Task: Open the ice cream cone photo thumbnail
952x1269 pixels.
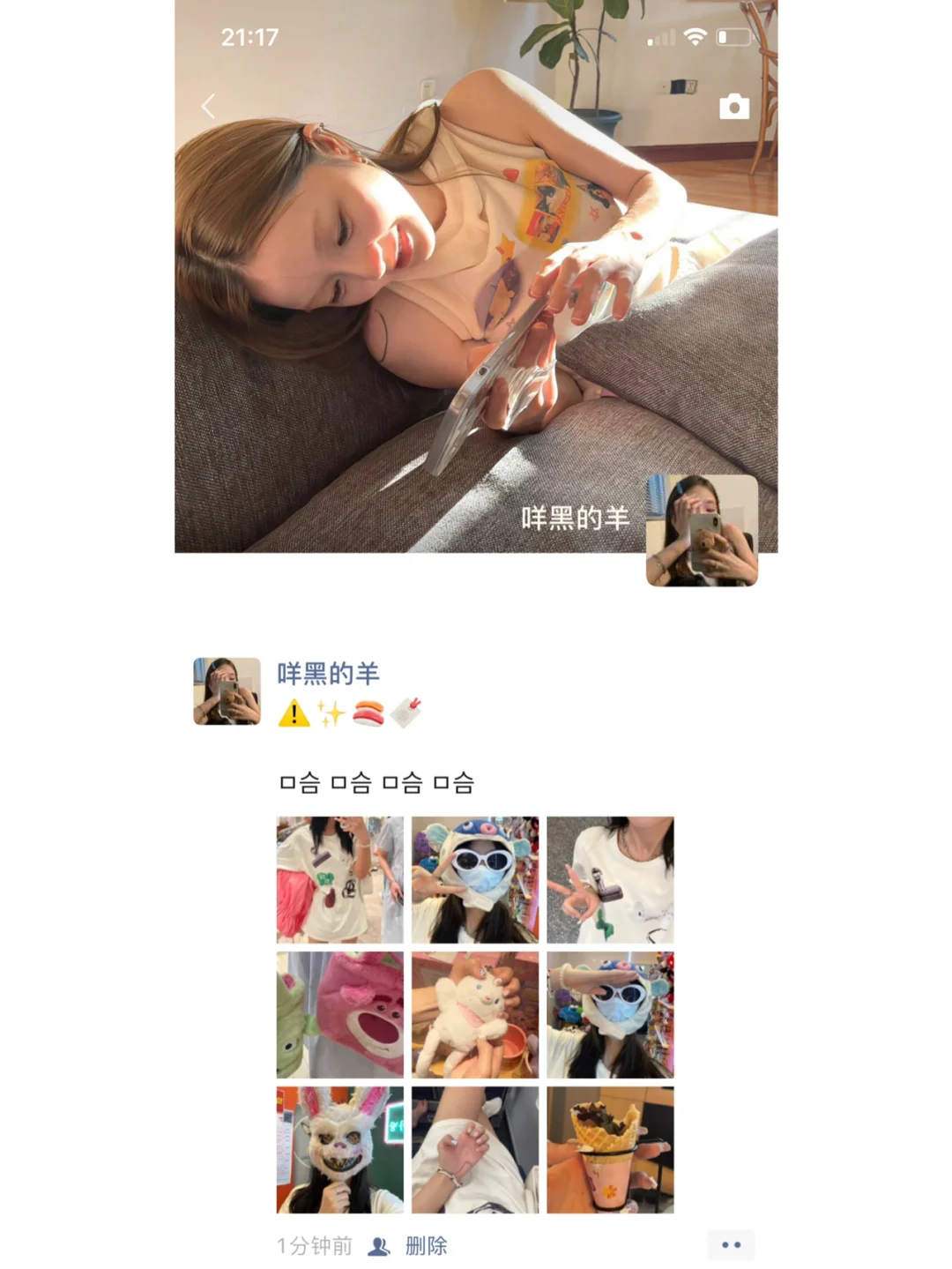Action: 610,1147
